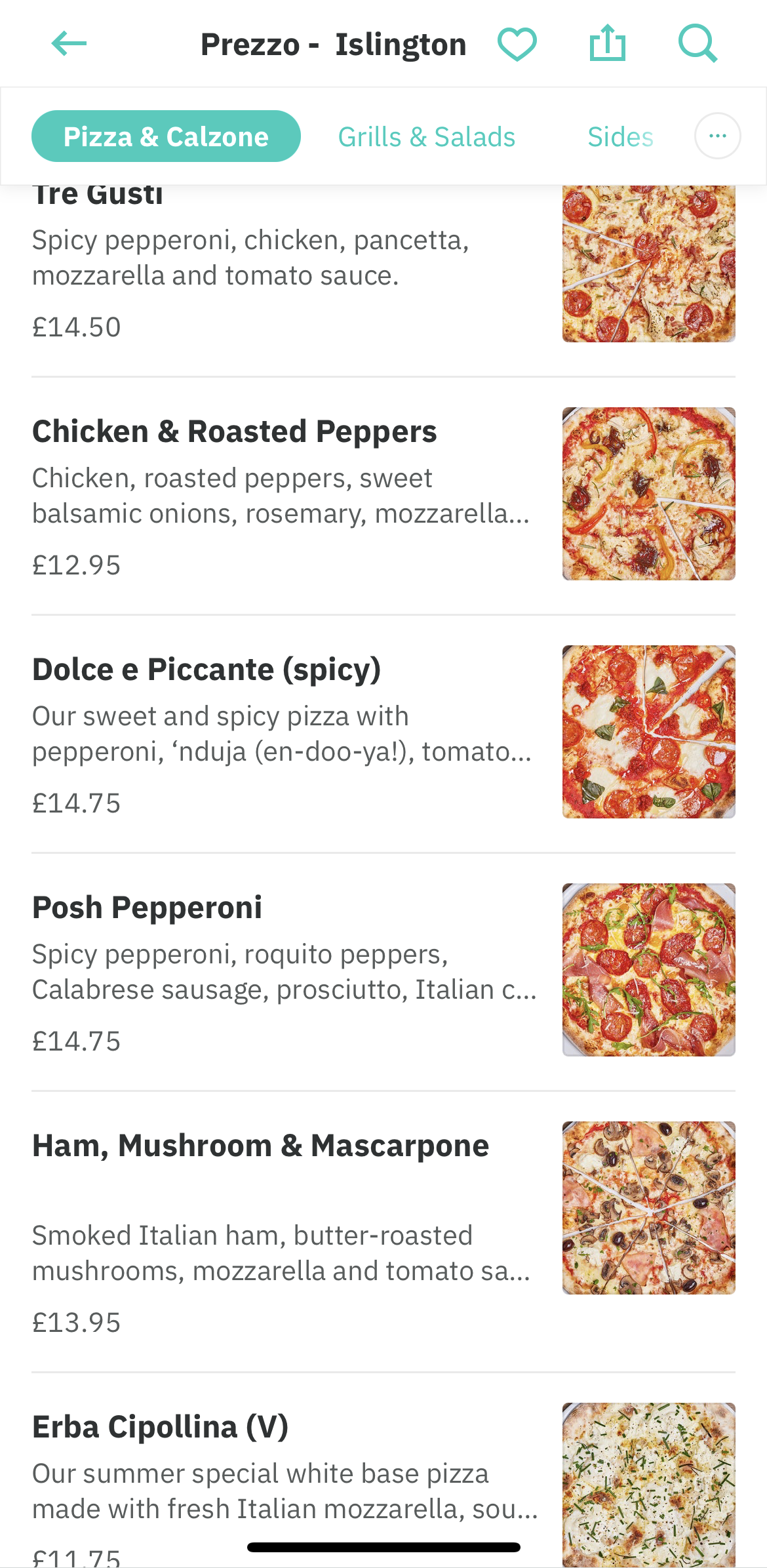
Task: Go back using the arrow icon
Action: coord(69,44)
